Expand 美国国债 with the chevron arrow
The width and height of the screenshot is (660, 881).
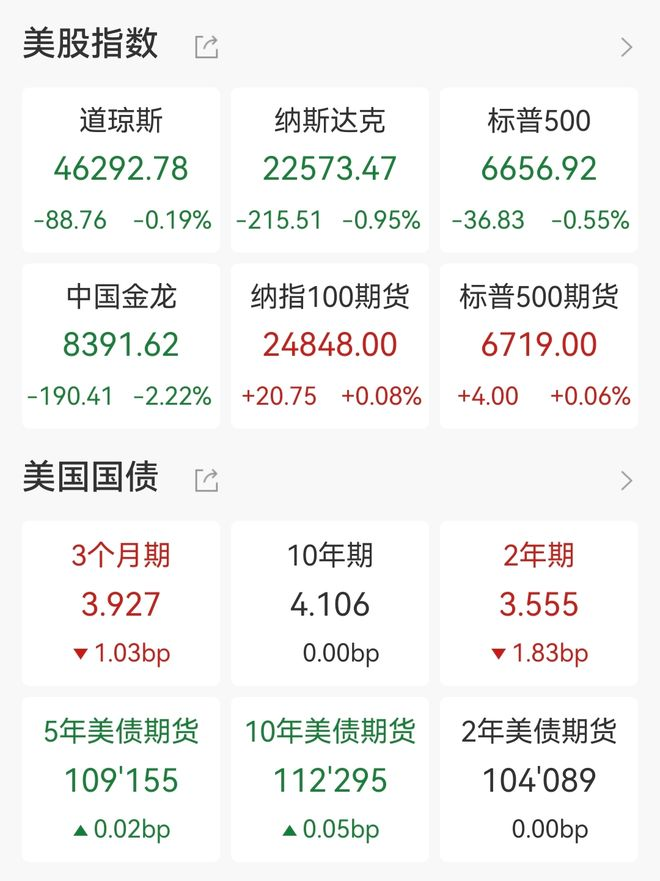click(627, 481)
